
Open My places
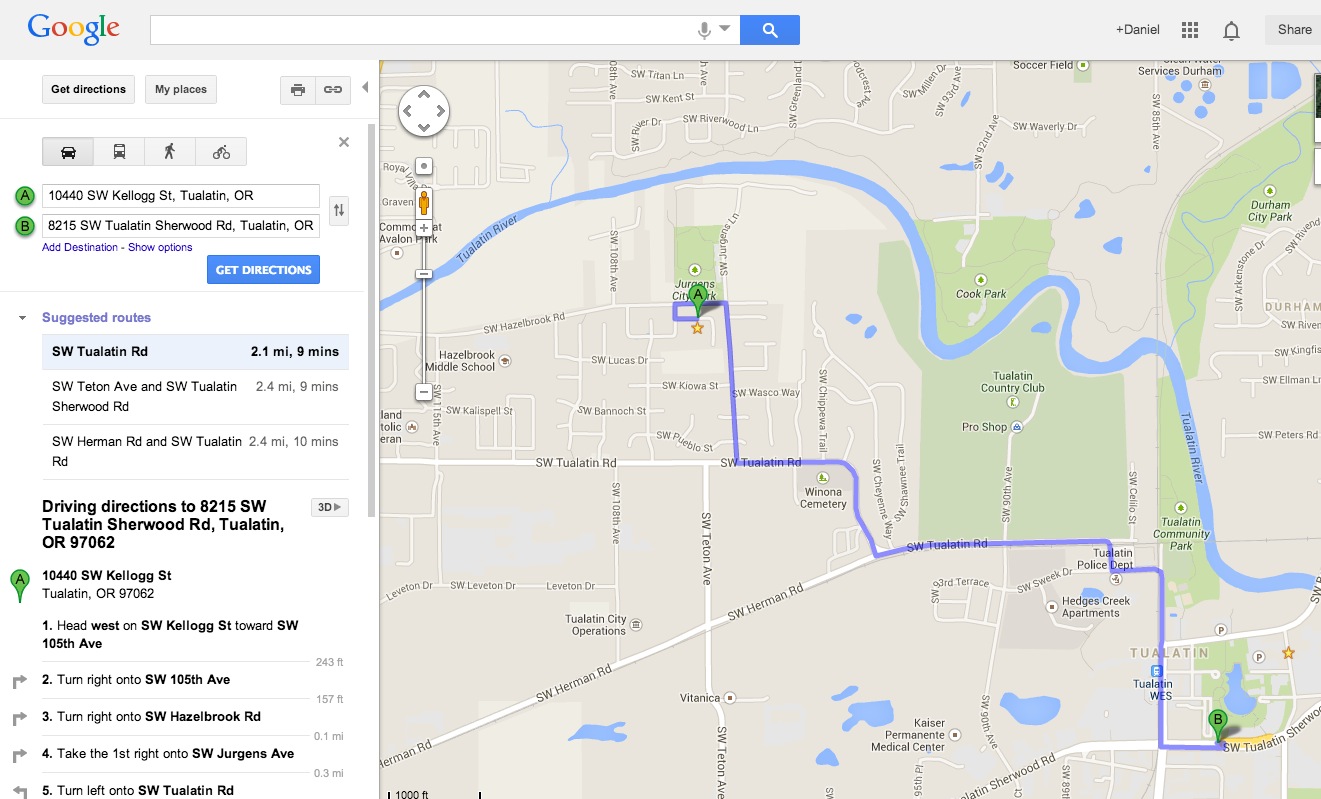point(180,89)
